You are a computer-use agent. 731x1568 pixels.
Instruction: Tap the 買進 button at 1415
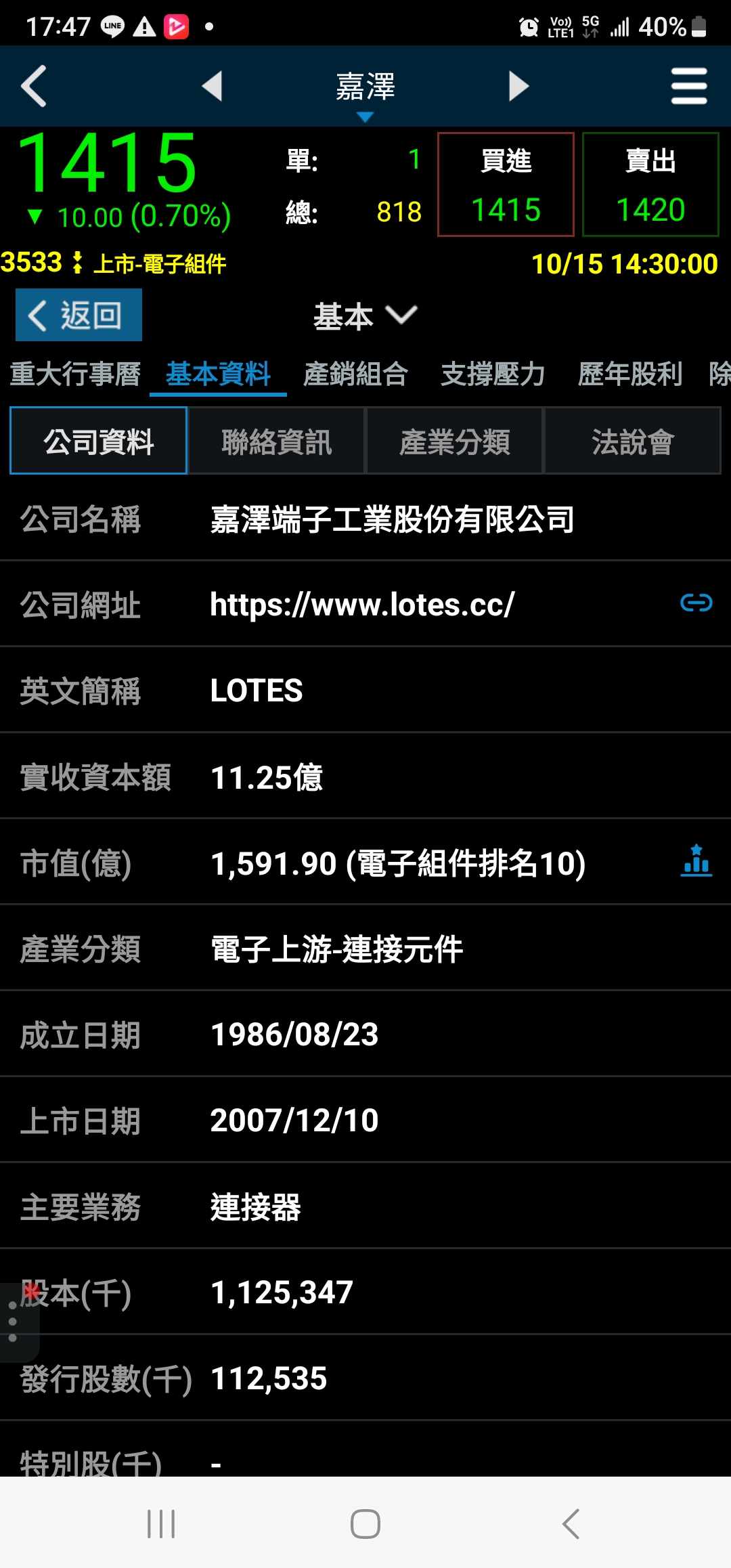tap(506, 184)
